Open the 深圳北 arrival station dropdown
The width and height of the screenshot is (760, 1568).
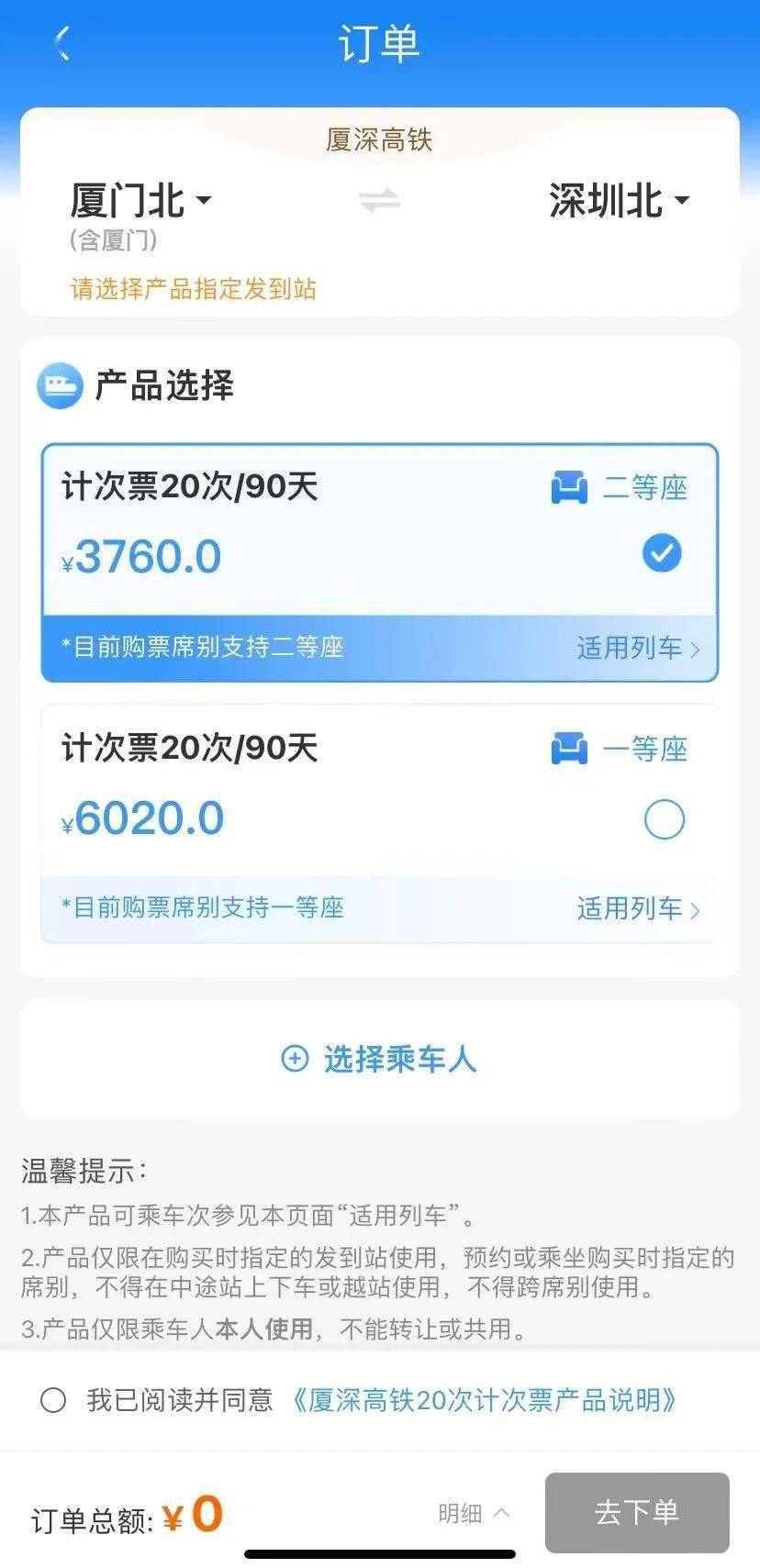tap(620, 201)
